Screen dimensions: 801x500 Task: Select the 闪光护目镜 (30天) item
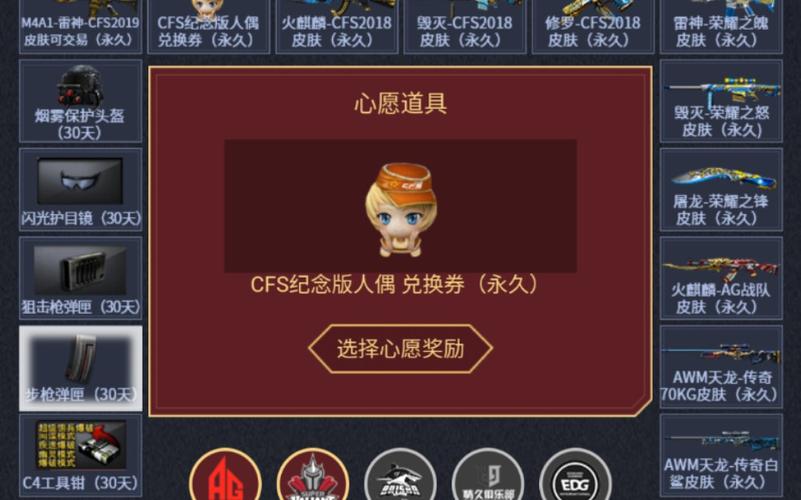[x=80, y=190]
